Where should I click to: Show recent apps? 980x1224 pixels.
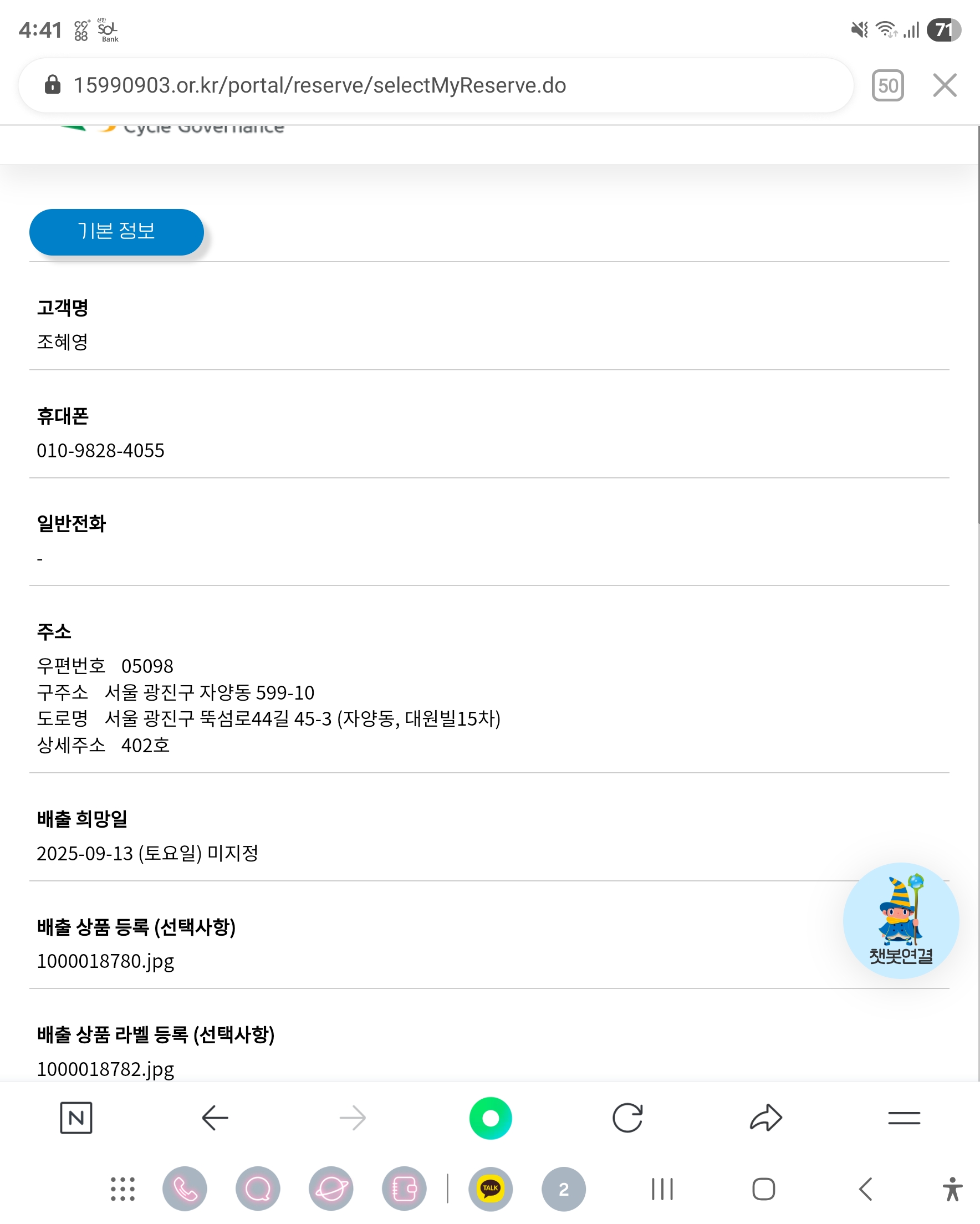(662, 1189)
